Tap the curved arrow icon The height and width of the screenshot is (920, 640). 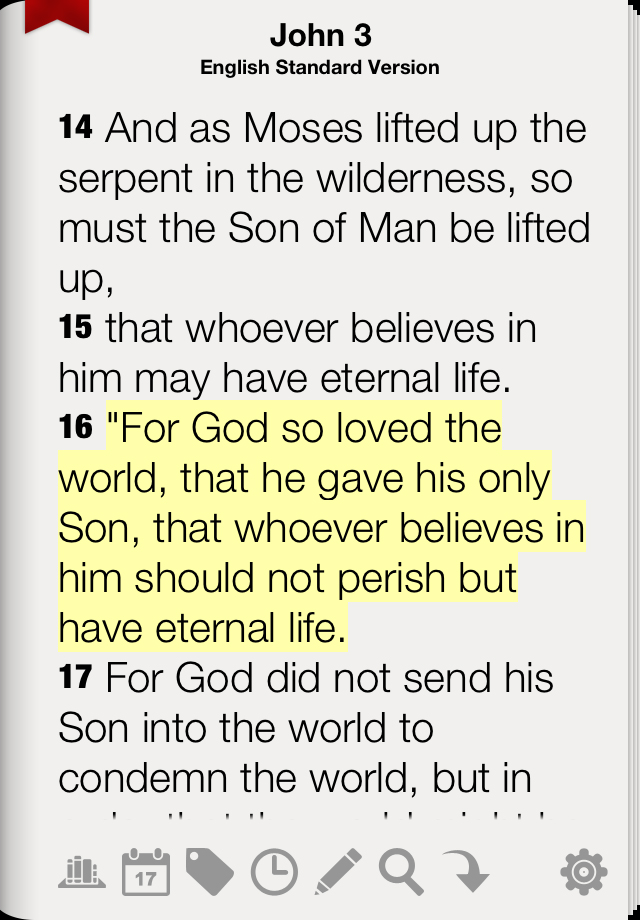[466, 872]
